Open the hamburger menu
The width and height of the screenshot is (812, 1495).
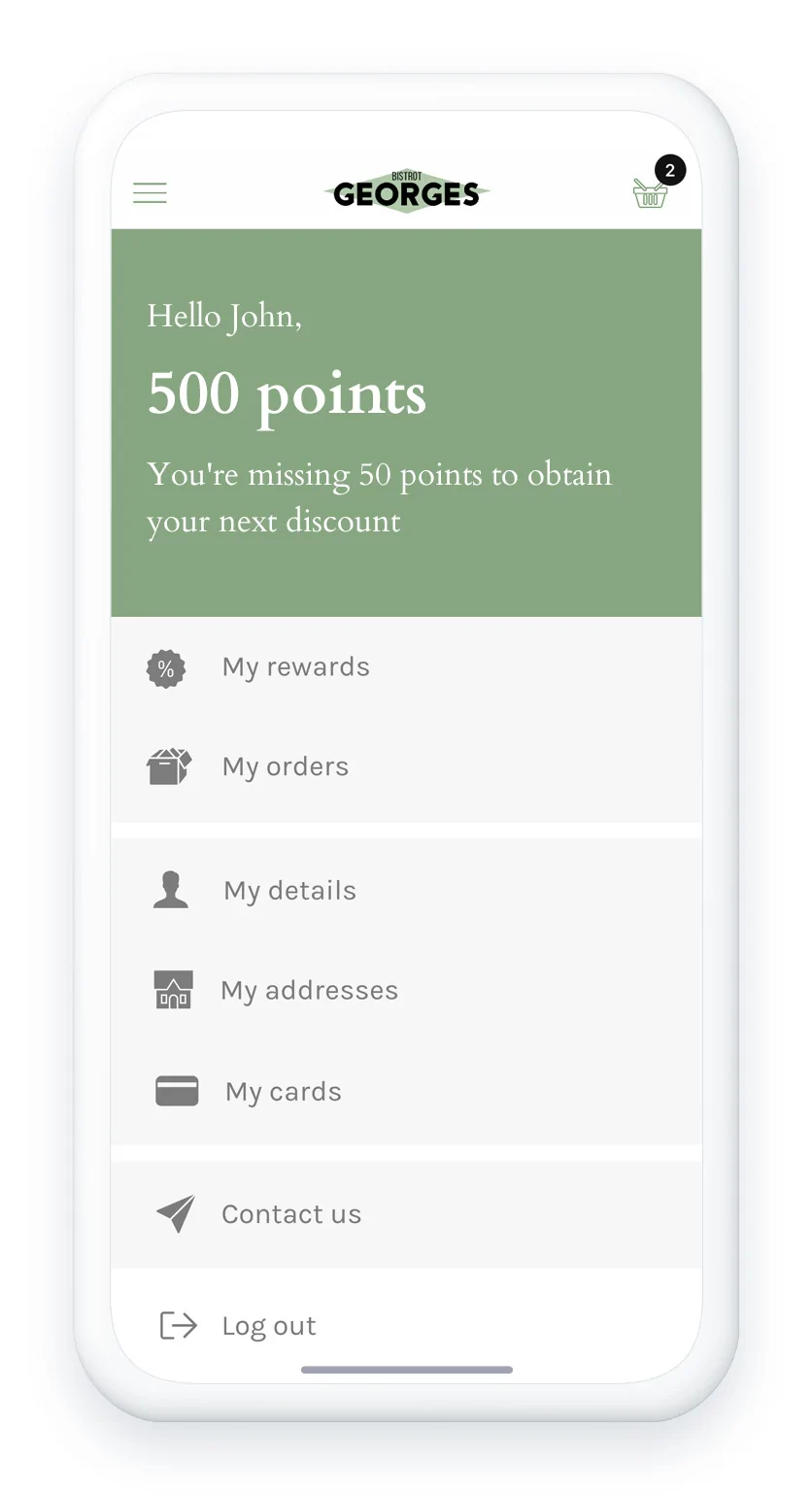pyautogui.click(x=150, y=192)
